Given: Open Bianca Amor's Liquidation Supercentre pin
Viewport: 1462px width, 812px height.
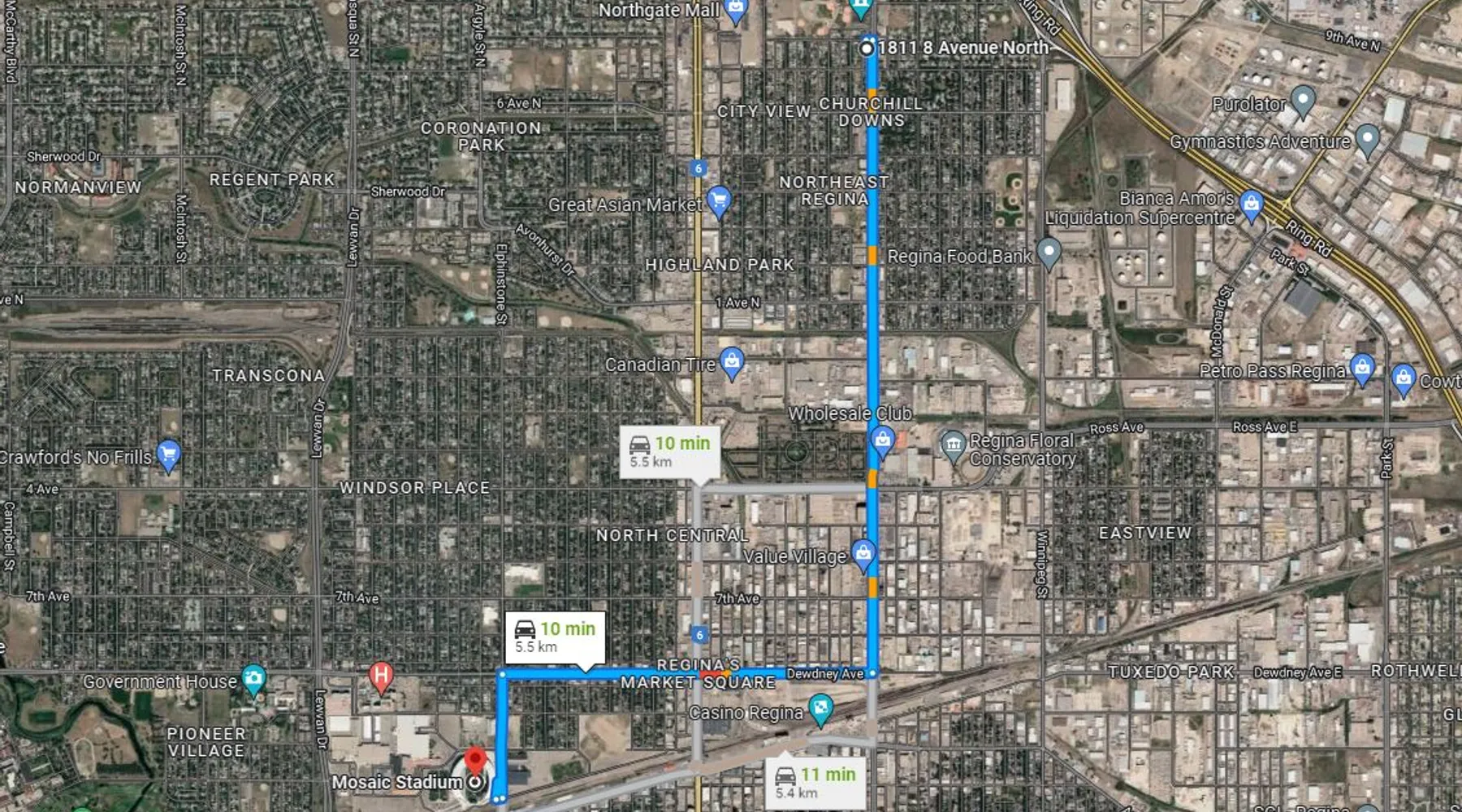Looking at the screenshot, I should (1252, 203).
